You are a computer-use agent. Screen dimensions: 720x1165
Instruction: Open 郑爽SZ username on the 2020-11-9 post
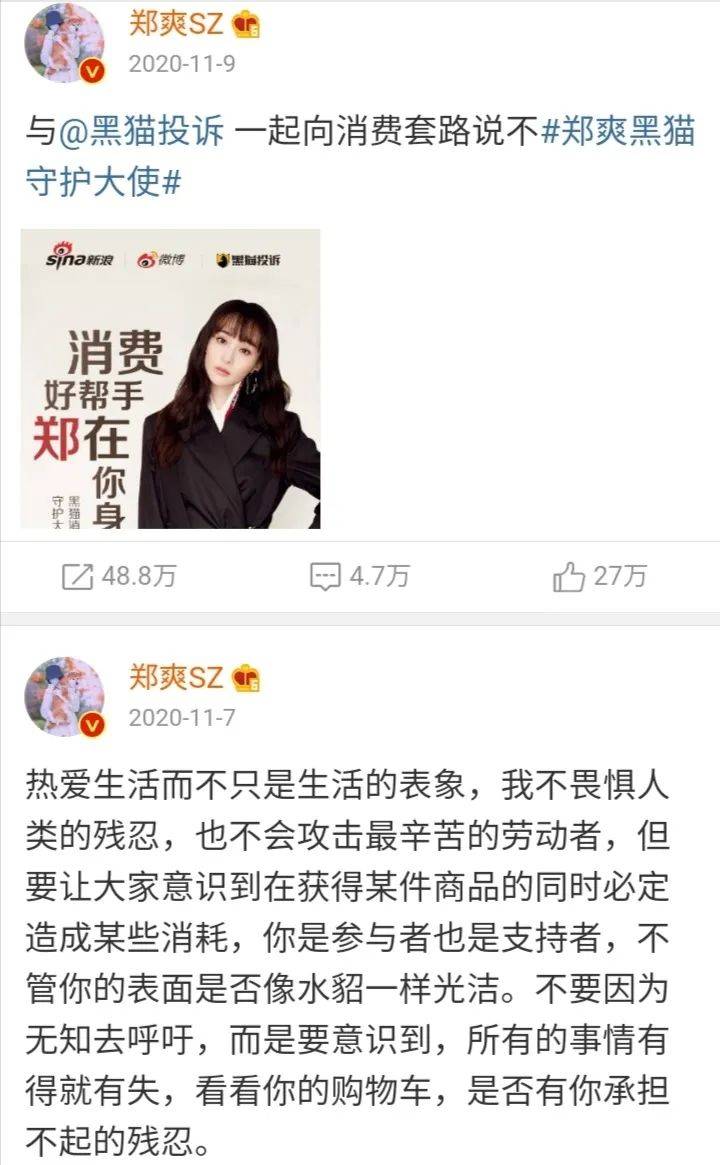click(x=176, y=25)
